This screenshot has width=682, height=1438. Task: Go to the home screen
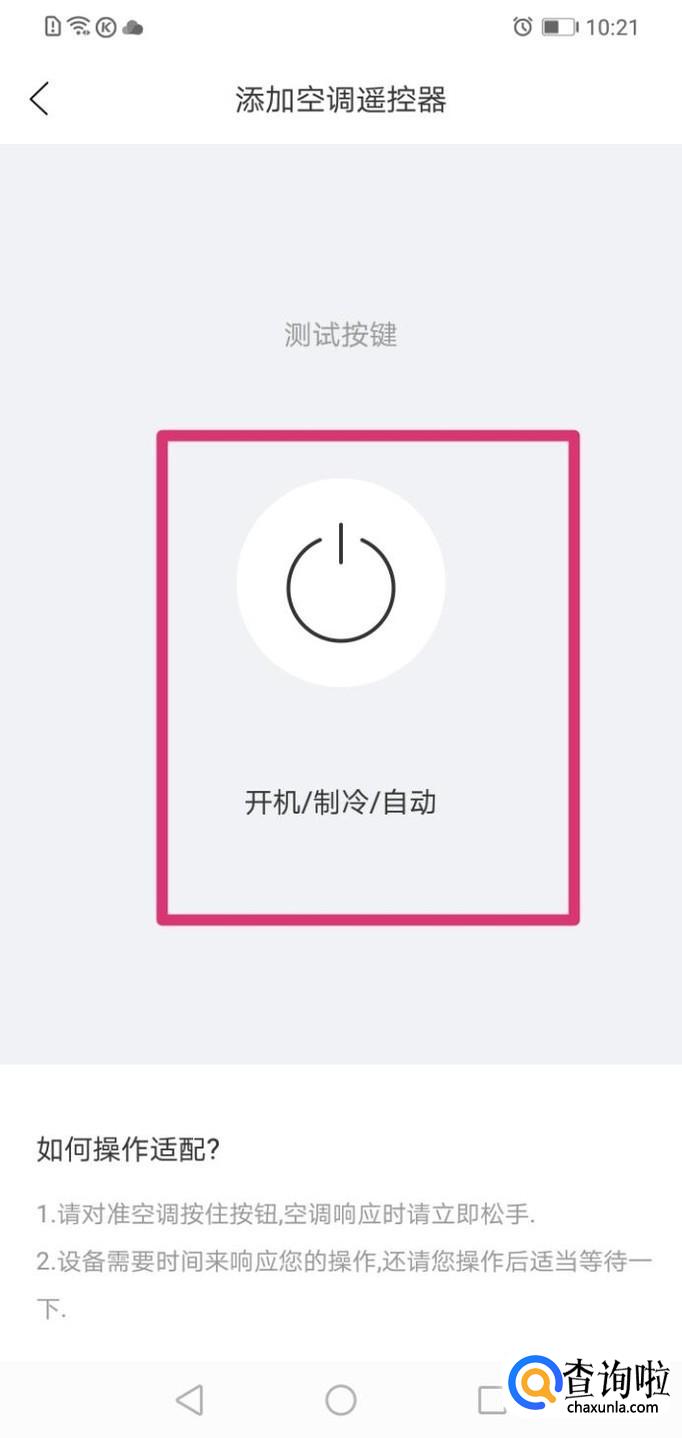pos(341,1399)
